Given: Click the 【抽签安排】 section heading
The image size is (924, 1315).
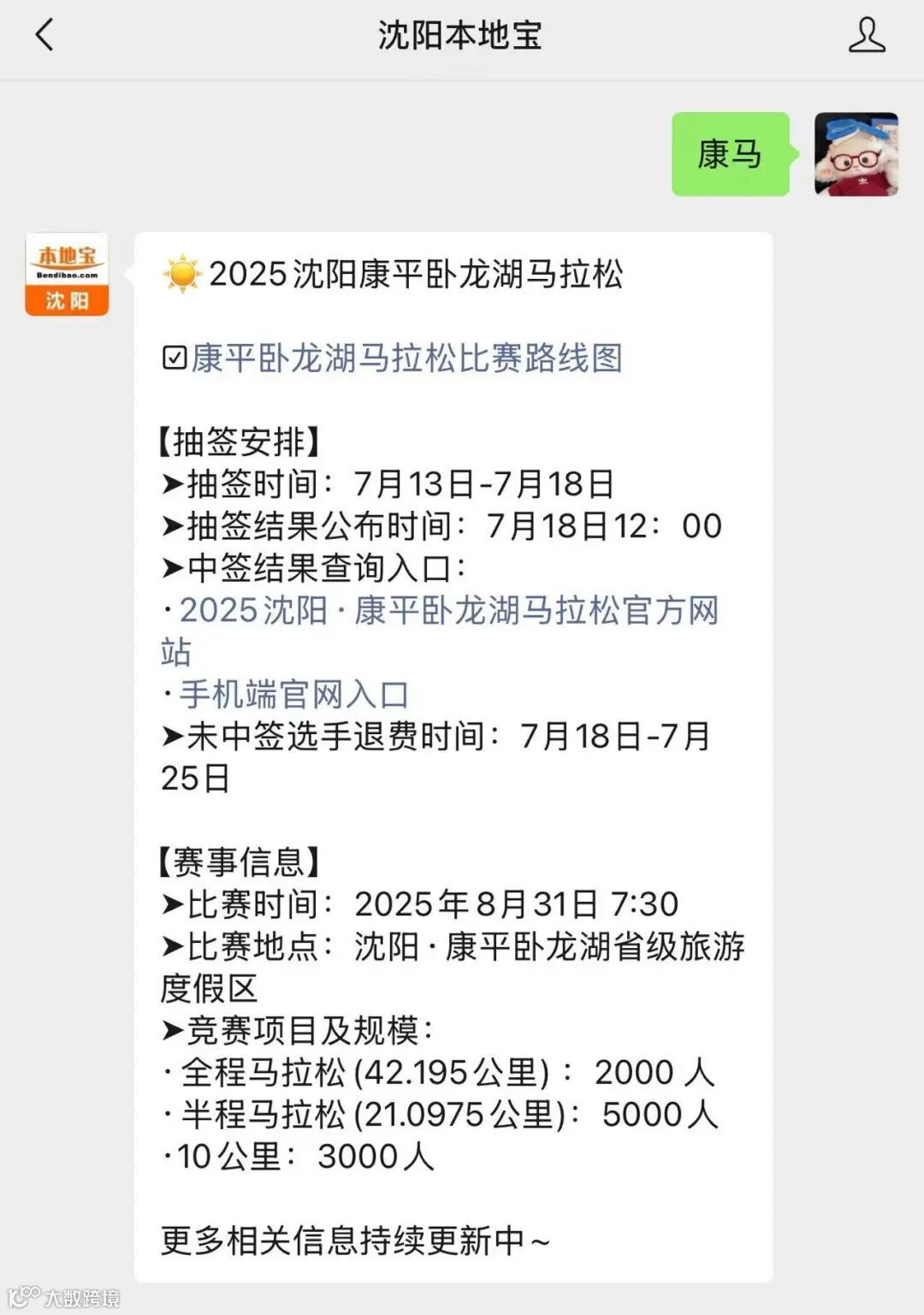Looking at the screenshot, I should pyautogui.click(x=241, y=442).
